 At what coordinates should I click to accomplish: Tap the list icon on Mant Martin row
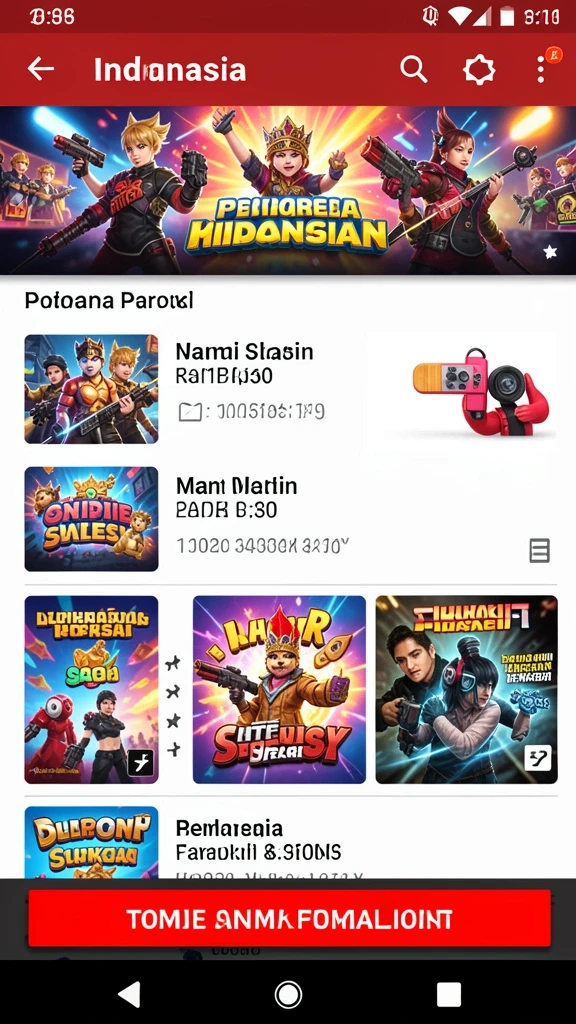pyautogui.click(x=539, y=551)
